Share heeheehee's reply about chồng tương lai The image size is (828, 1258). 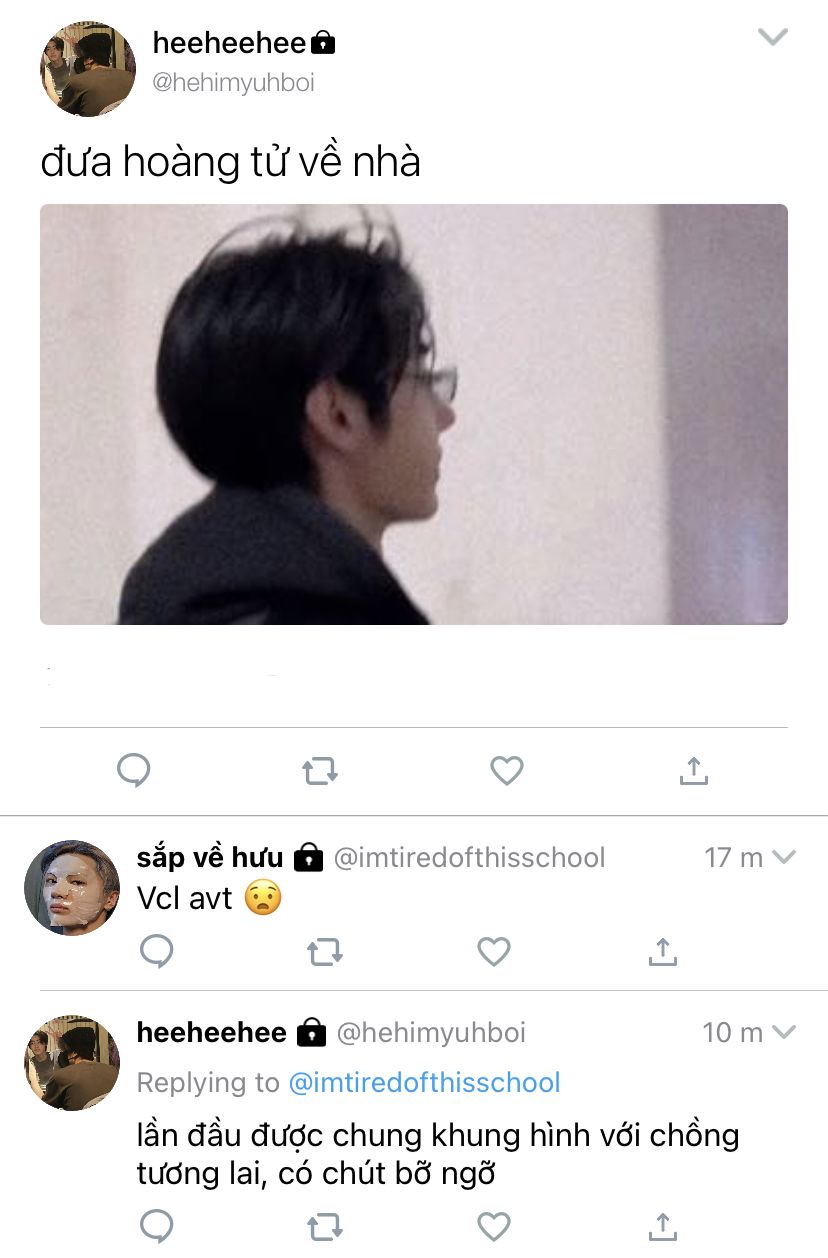click(662, 1226)
